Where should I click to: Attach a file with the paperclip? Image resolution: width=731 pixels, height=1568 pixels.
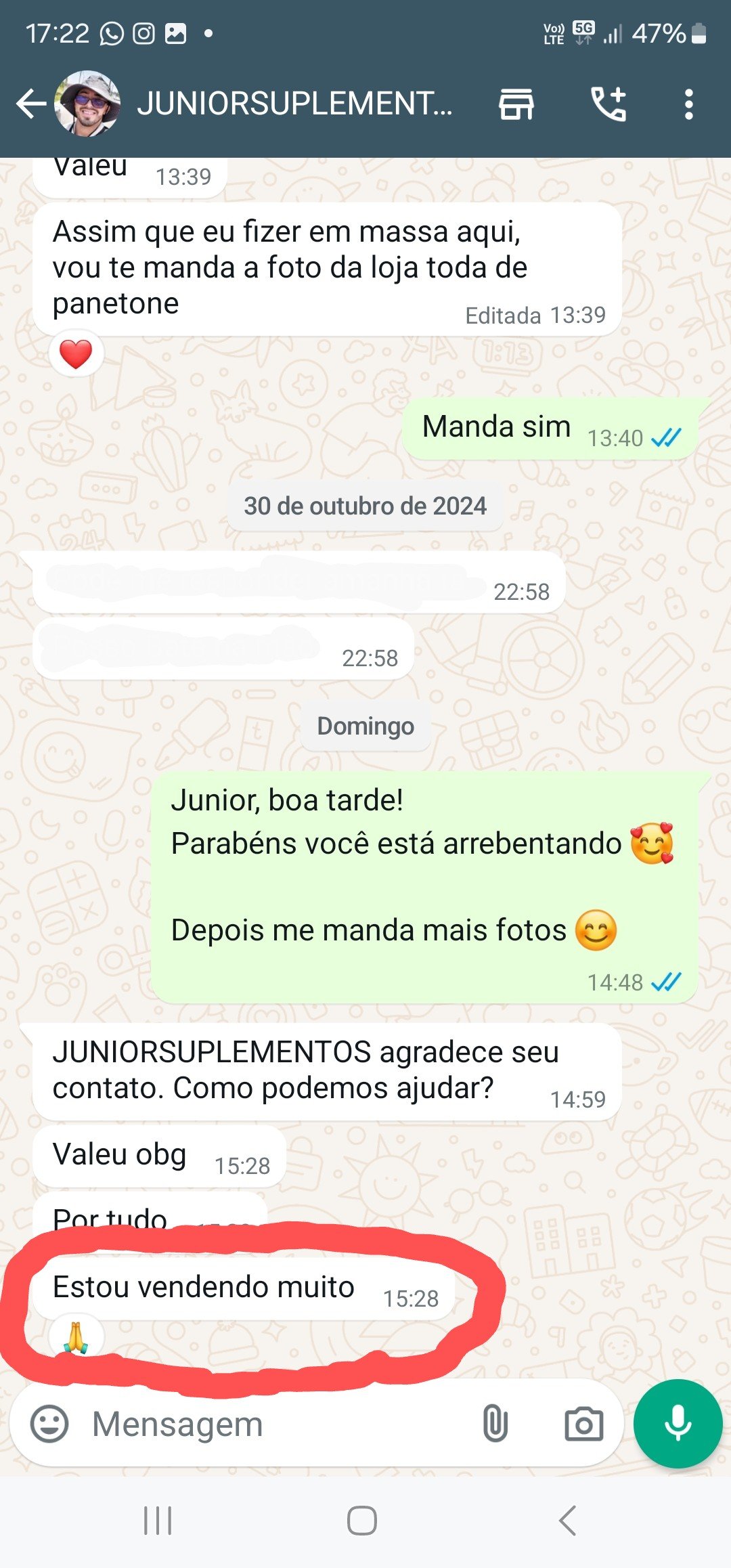click(495, 1423)
